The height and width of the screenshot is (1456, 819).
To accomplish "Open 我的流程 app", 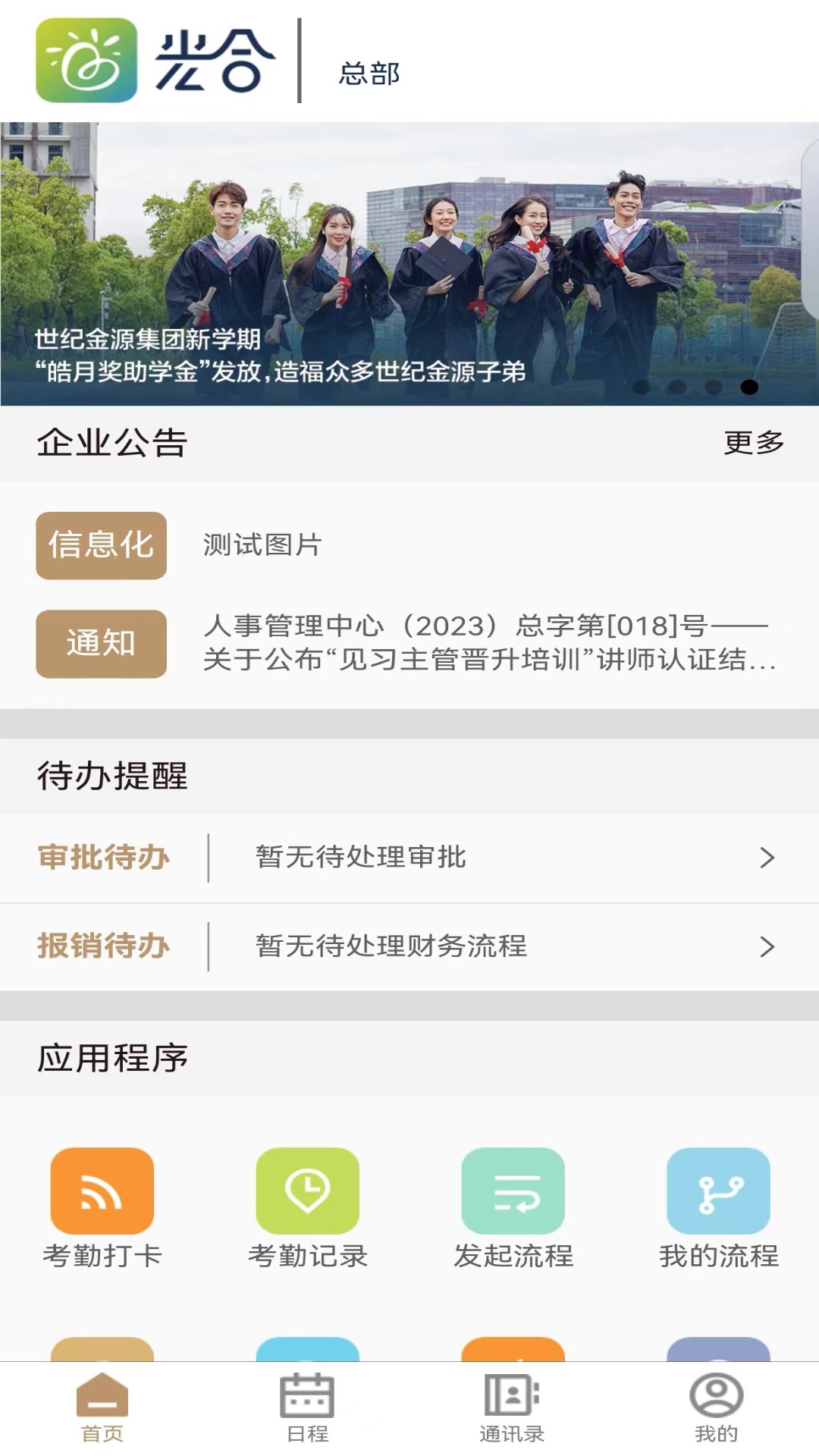I will [x=718, y=1209].
